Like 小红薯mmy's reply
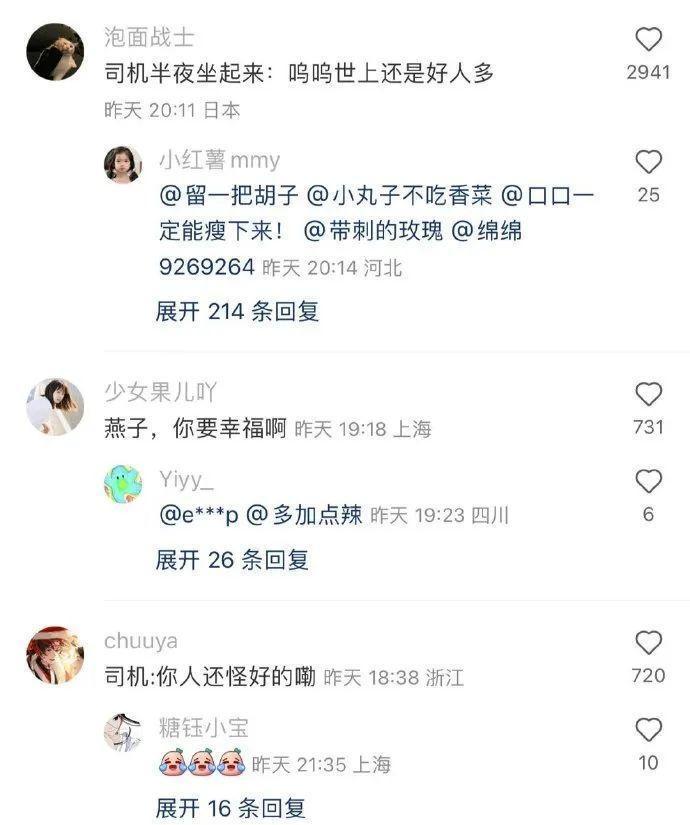This screenshot has height=825, width=690. pyautogui.click(x=649, y=162)
